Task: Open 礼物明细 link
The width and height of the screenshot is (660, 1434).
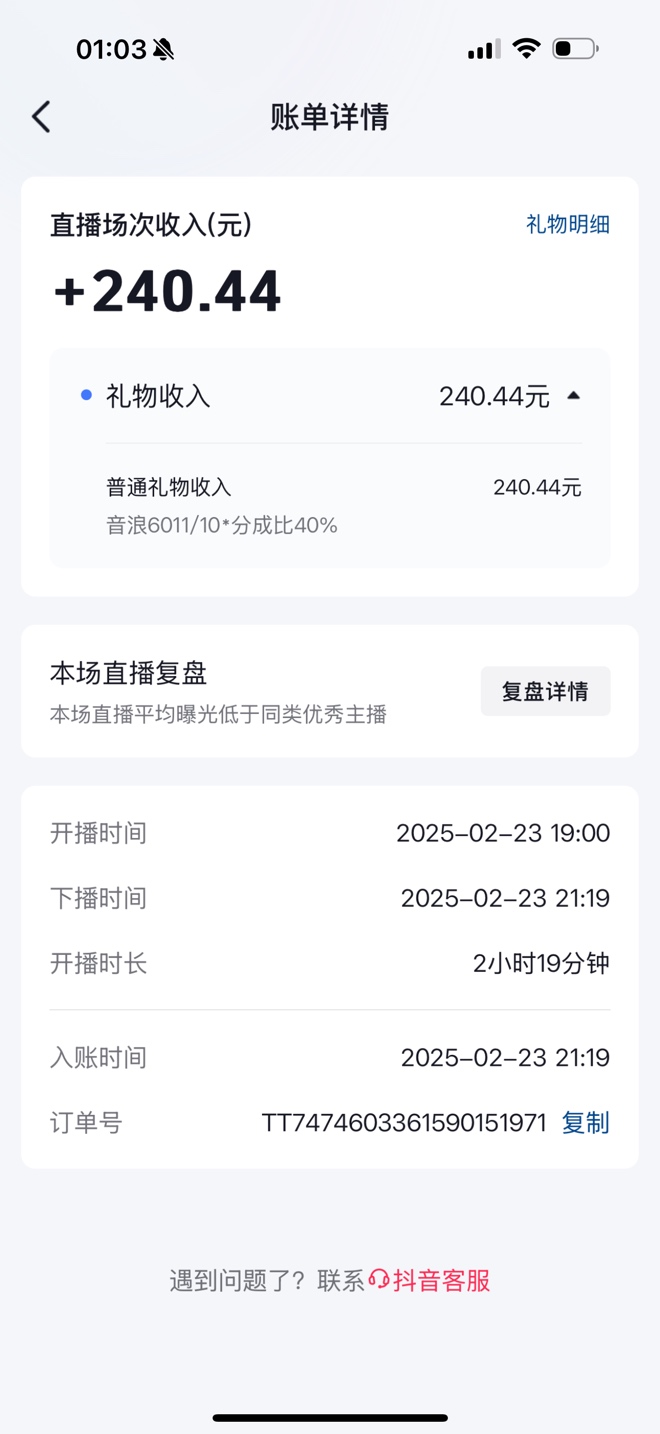Action: (567, 225)
